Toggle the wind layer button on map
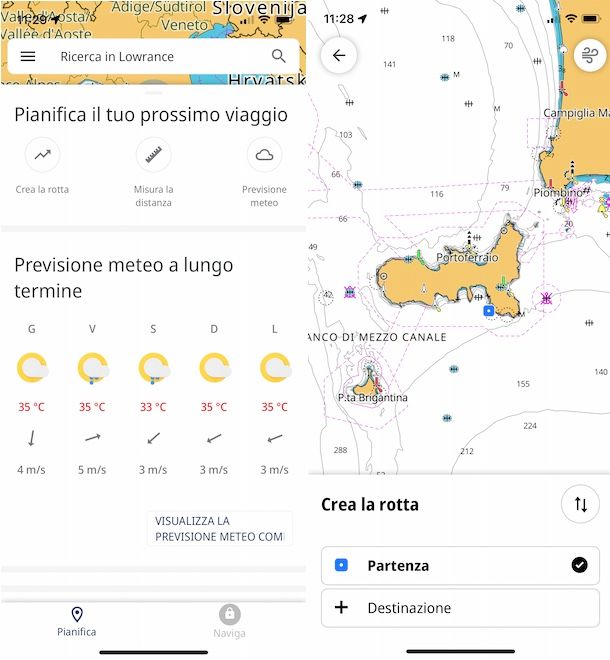Screen dimensions: 610x660 click(588, 55)
